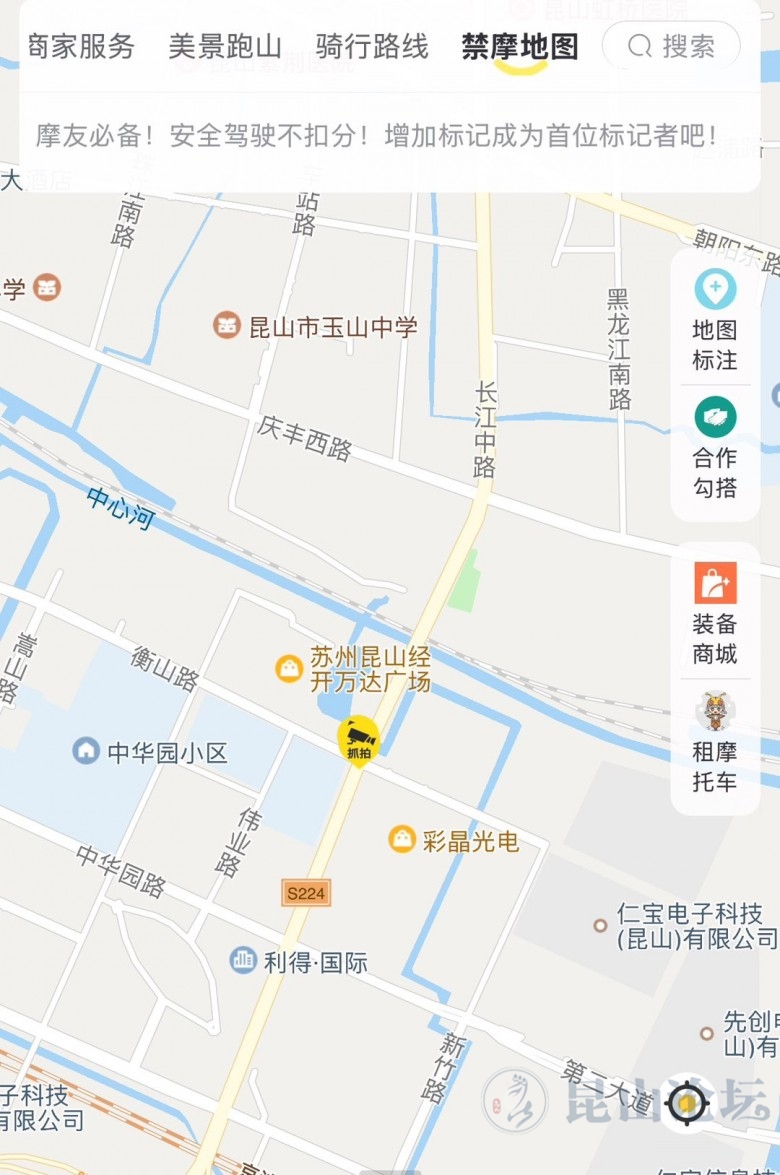Tap the 禁摩地图 tab
This screenshot has height=1175, width=780.
click(520, 47)
